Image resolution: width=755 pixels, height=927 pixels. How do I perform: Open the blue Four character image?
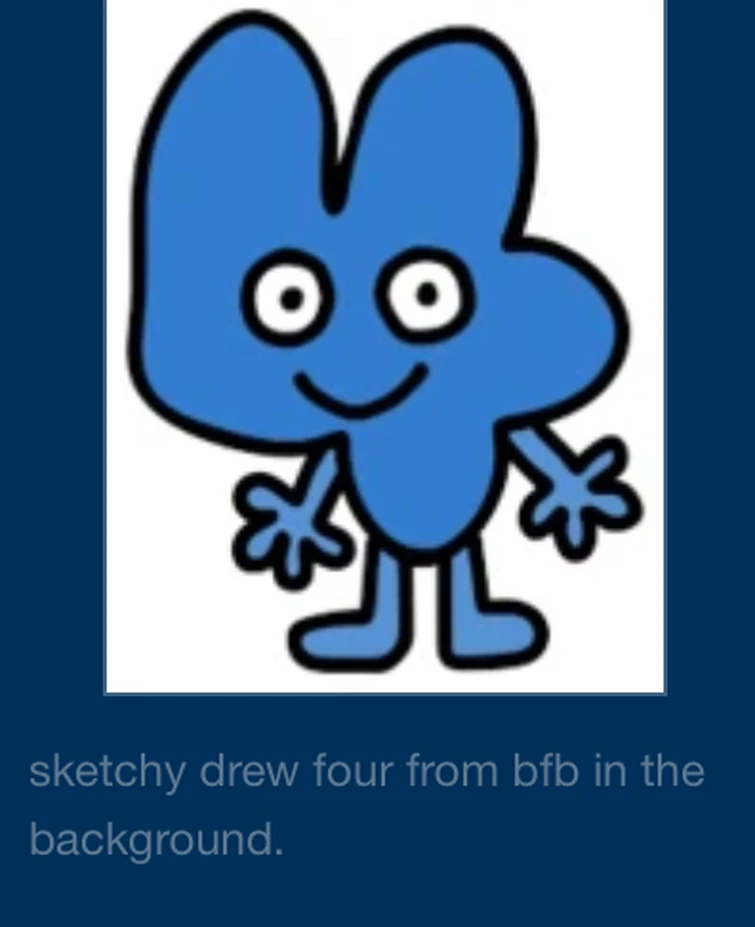point(385,345)
